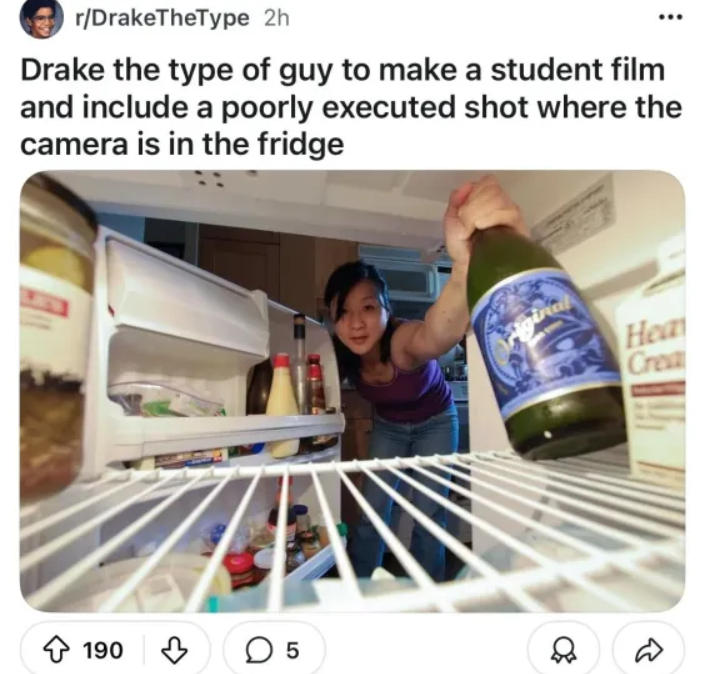Give an award to this post
The height and width of the screenshot is (674, 707).
562,650
